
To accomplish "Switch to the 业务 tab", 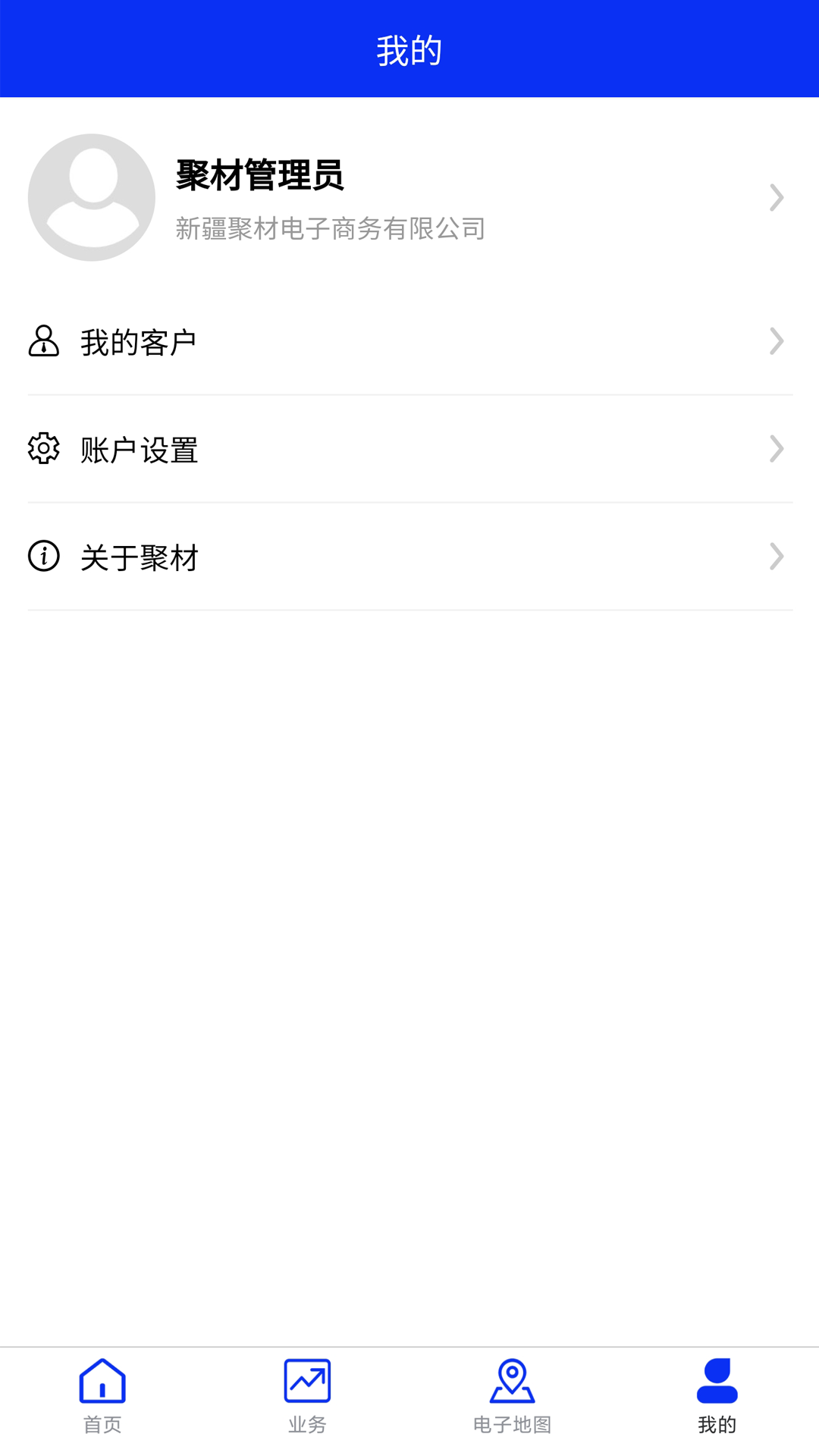I will coord(307,1399).
